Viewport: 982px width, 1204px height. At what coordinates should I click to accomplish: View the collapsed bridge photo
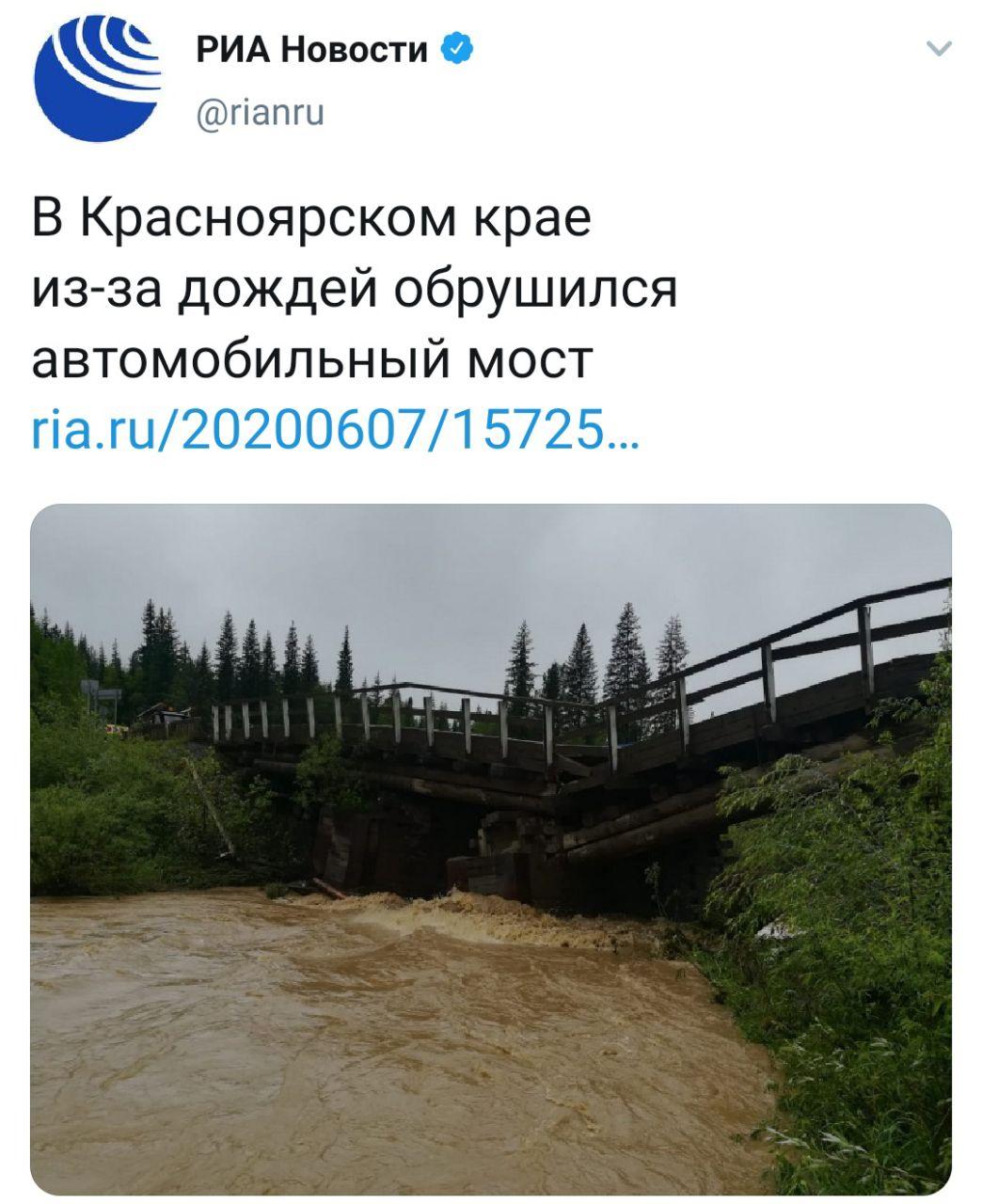click(490, 848)
